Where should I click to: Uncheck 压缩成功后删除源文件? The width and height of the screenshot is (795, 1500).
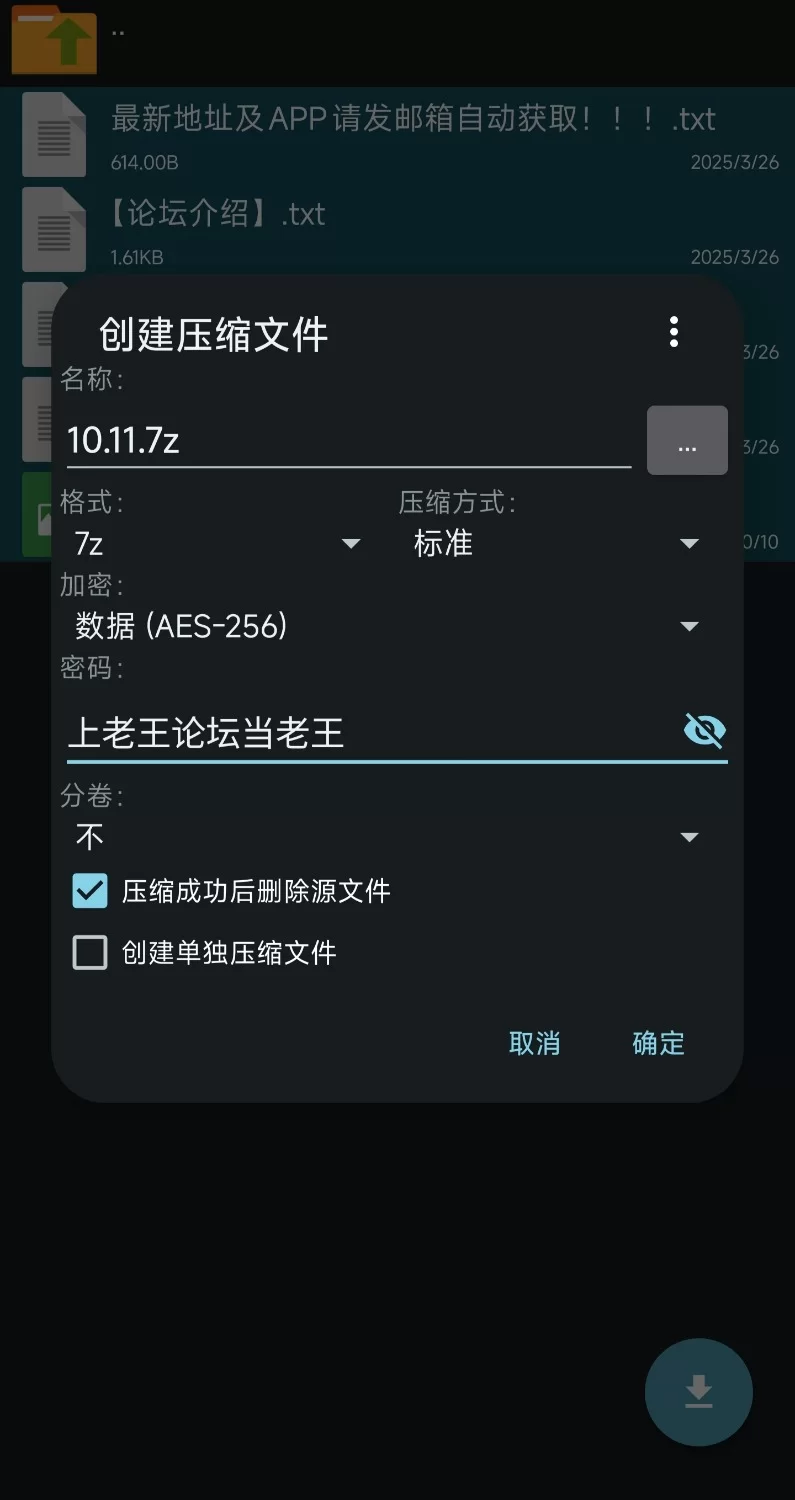click(x=90, y=891)
